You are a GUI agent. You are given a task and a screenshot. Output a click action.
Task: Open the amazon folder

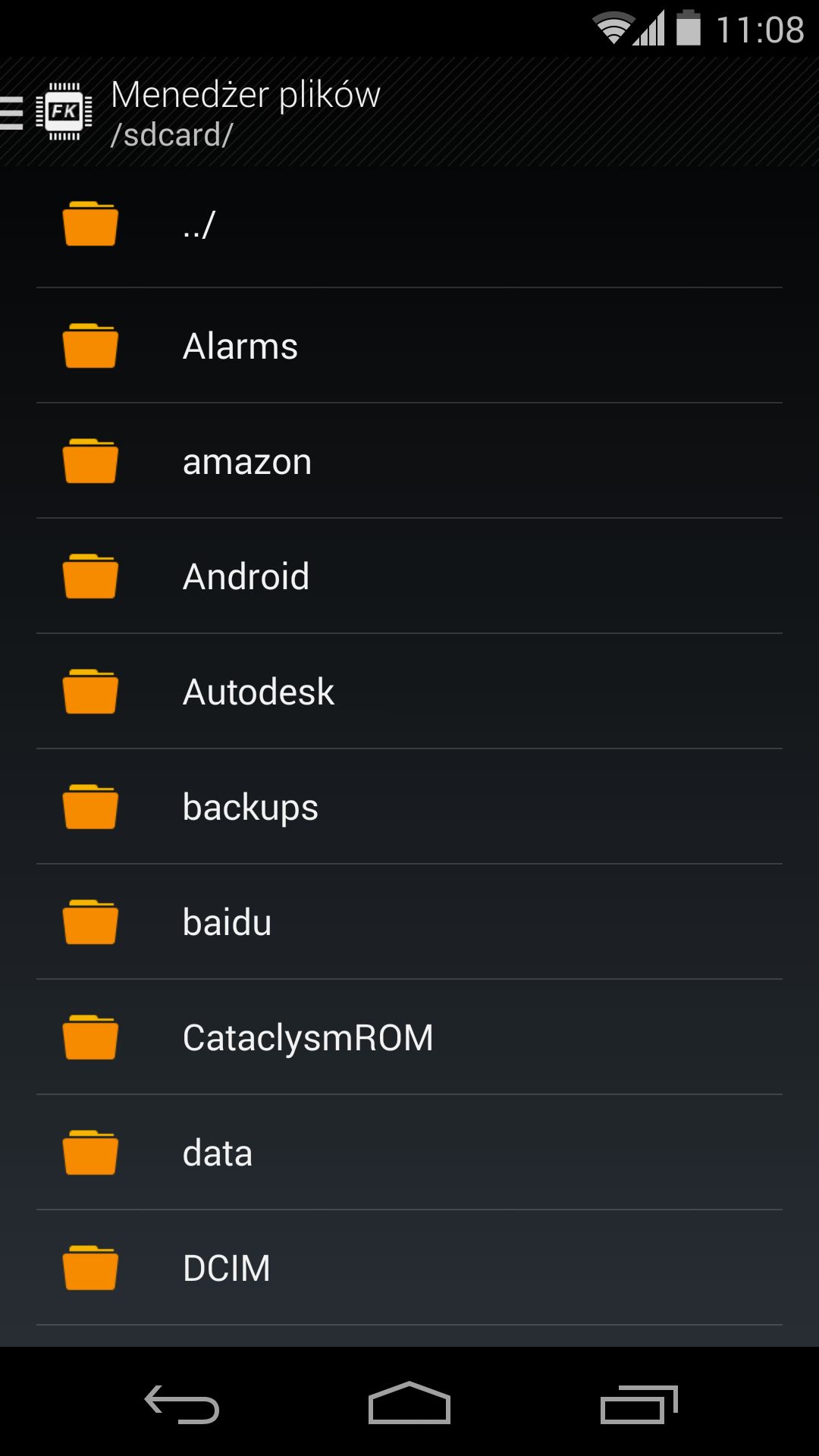click(x=409, y=461)
